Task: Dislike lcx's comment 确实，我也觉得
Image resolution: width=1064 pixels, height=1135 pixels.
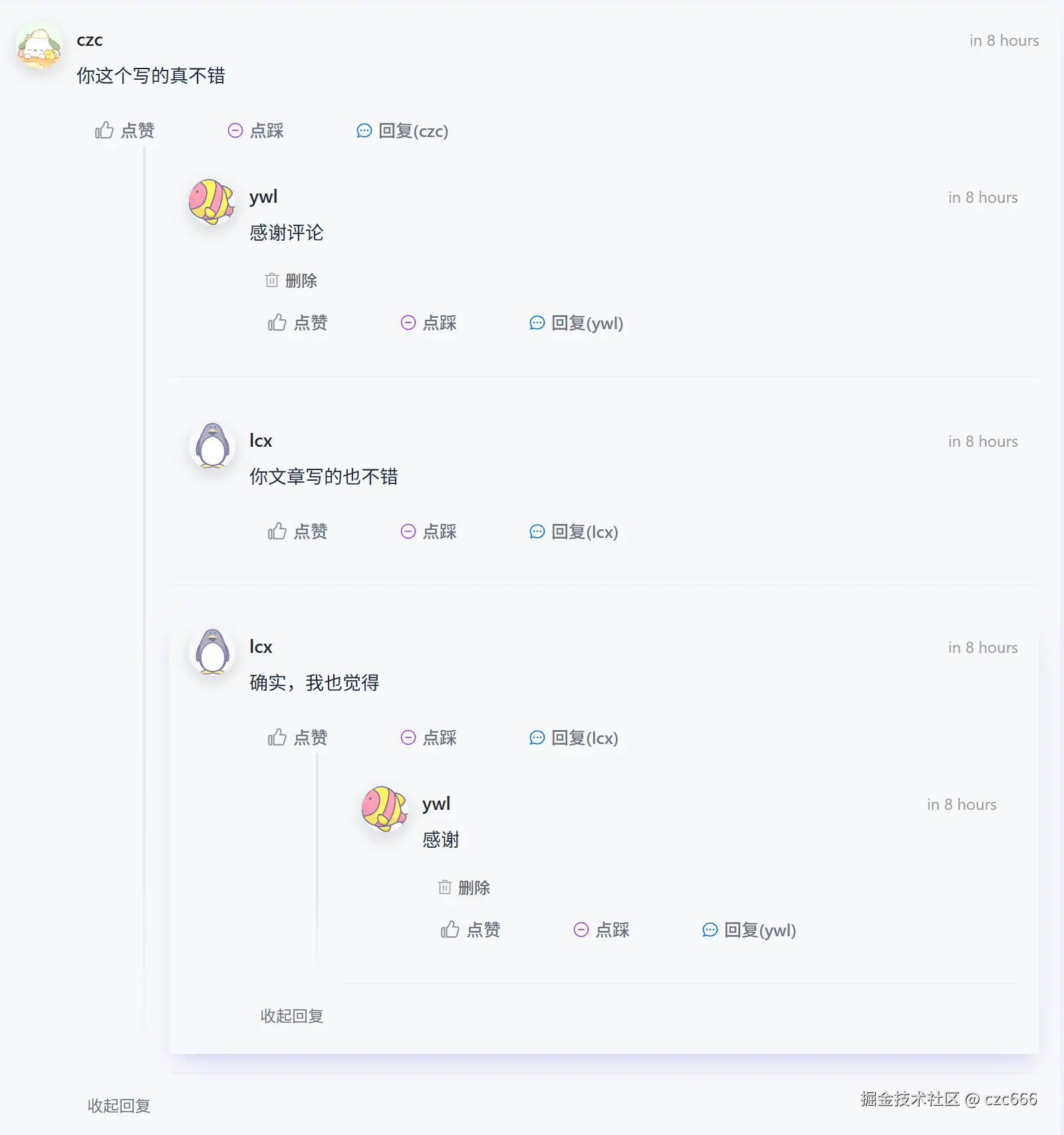Action: [429, 738]
